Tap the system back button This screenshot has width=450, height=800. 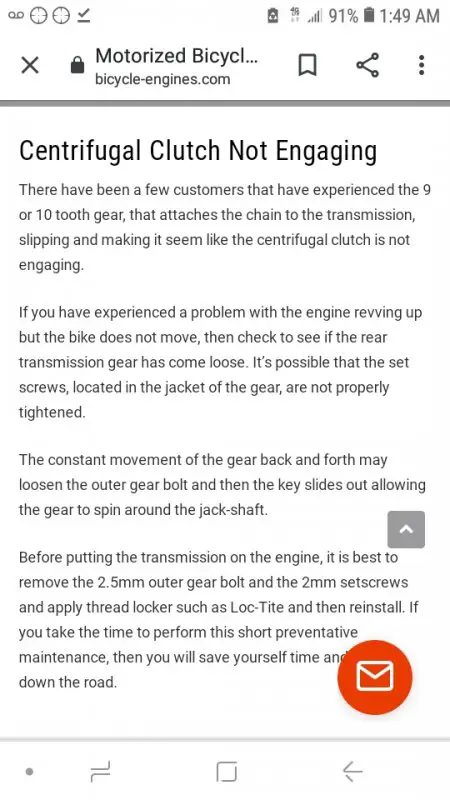pos(353,771)
